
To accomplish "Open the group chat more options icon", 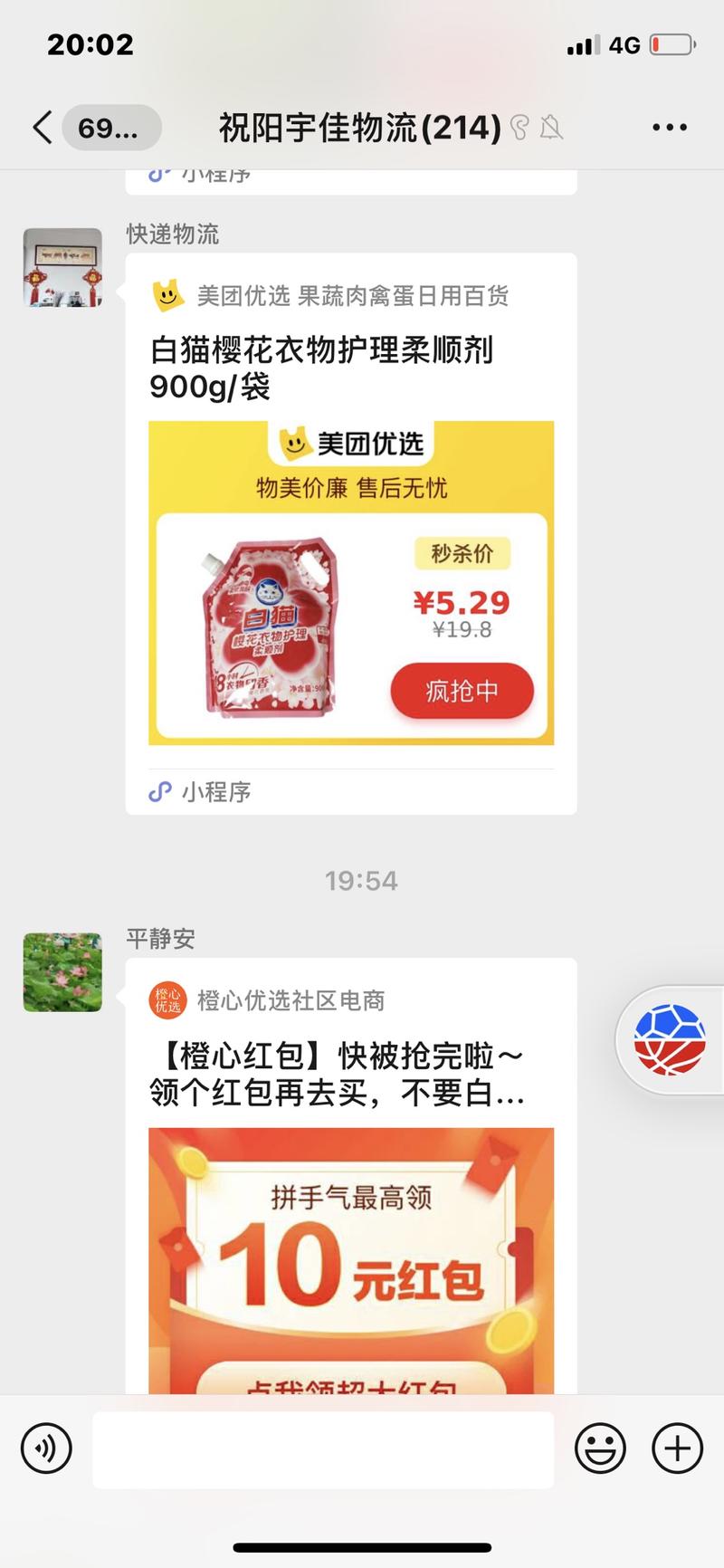I will (668, 127).
